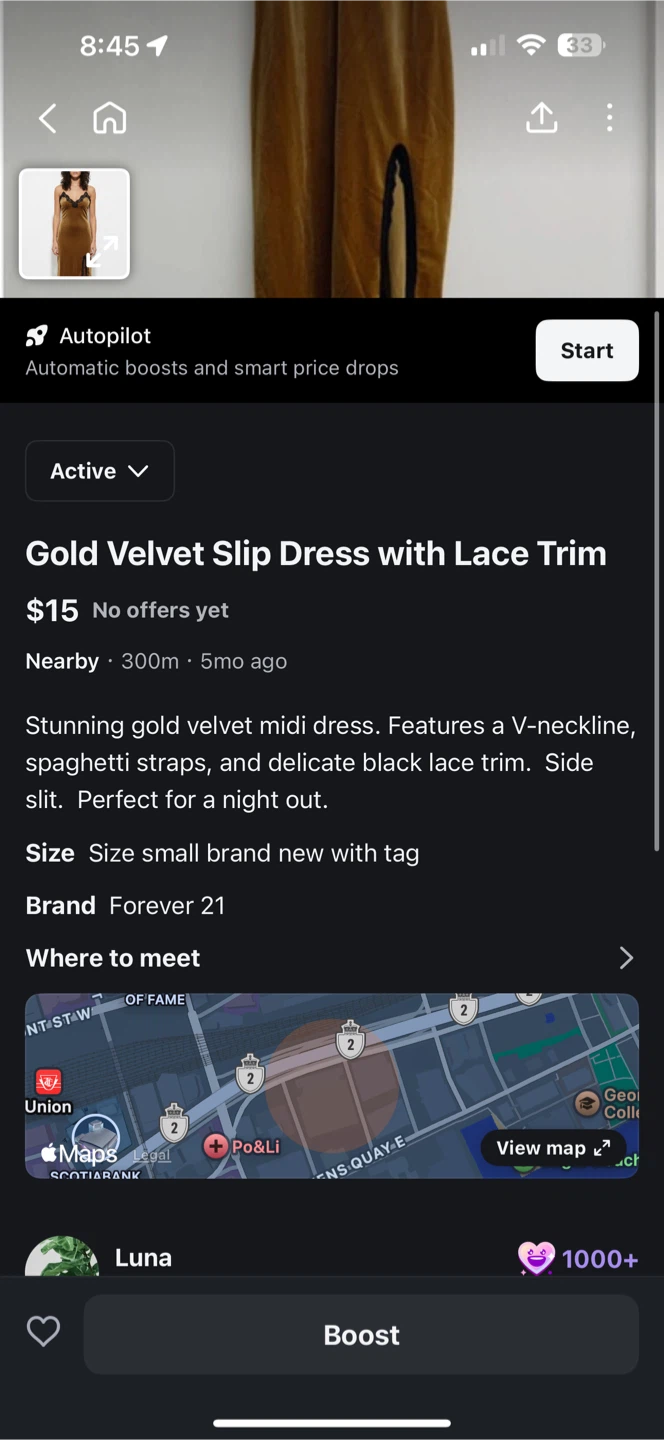The width and height of the screenshot is (664, 1440).
Task: Go back to the previous screen
Action: point(47,118)
